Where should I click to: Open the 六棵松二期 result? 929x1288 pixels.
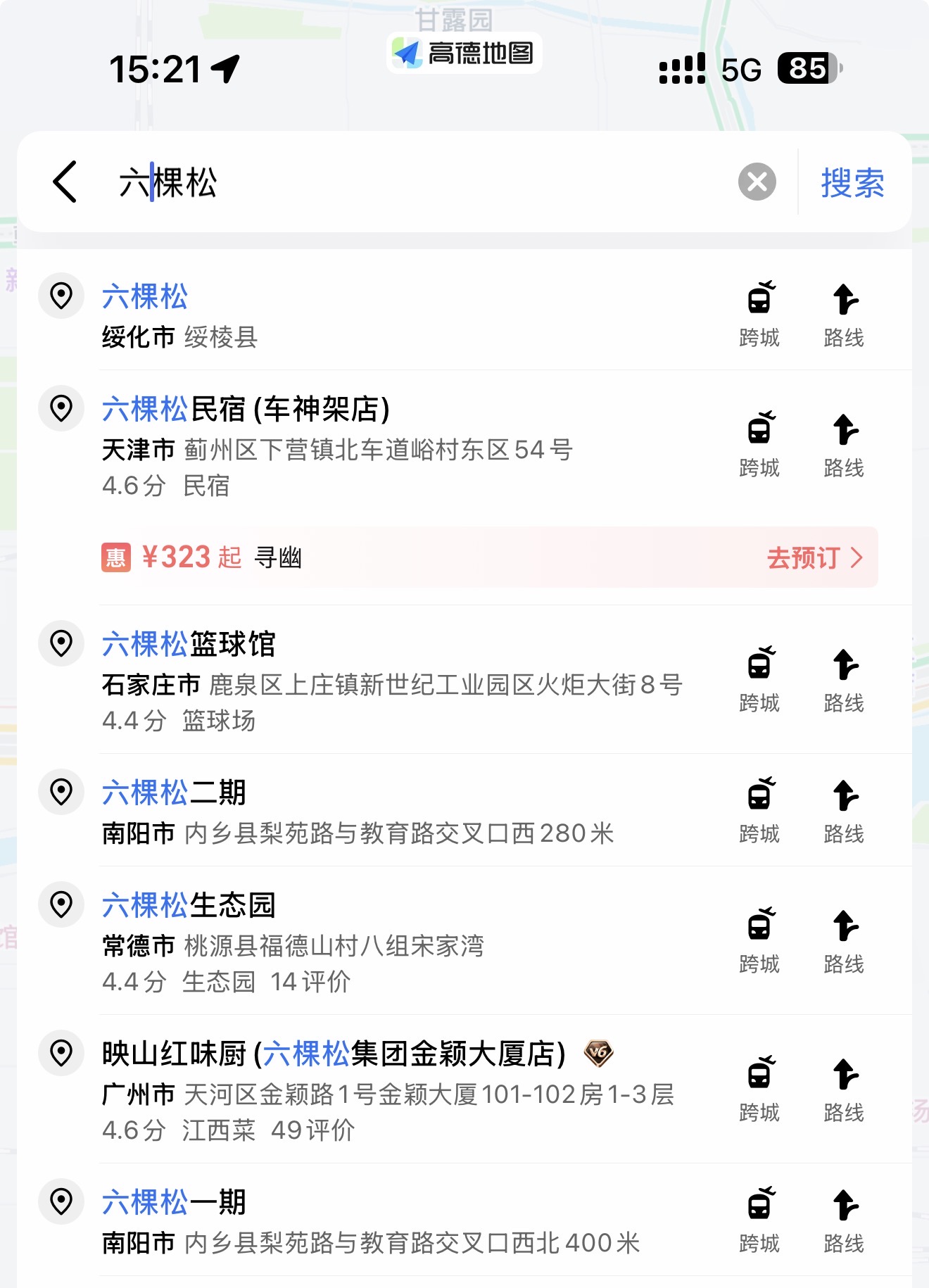coord(380,811)
